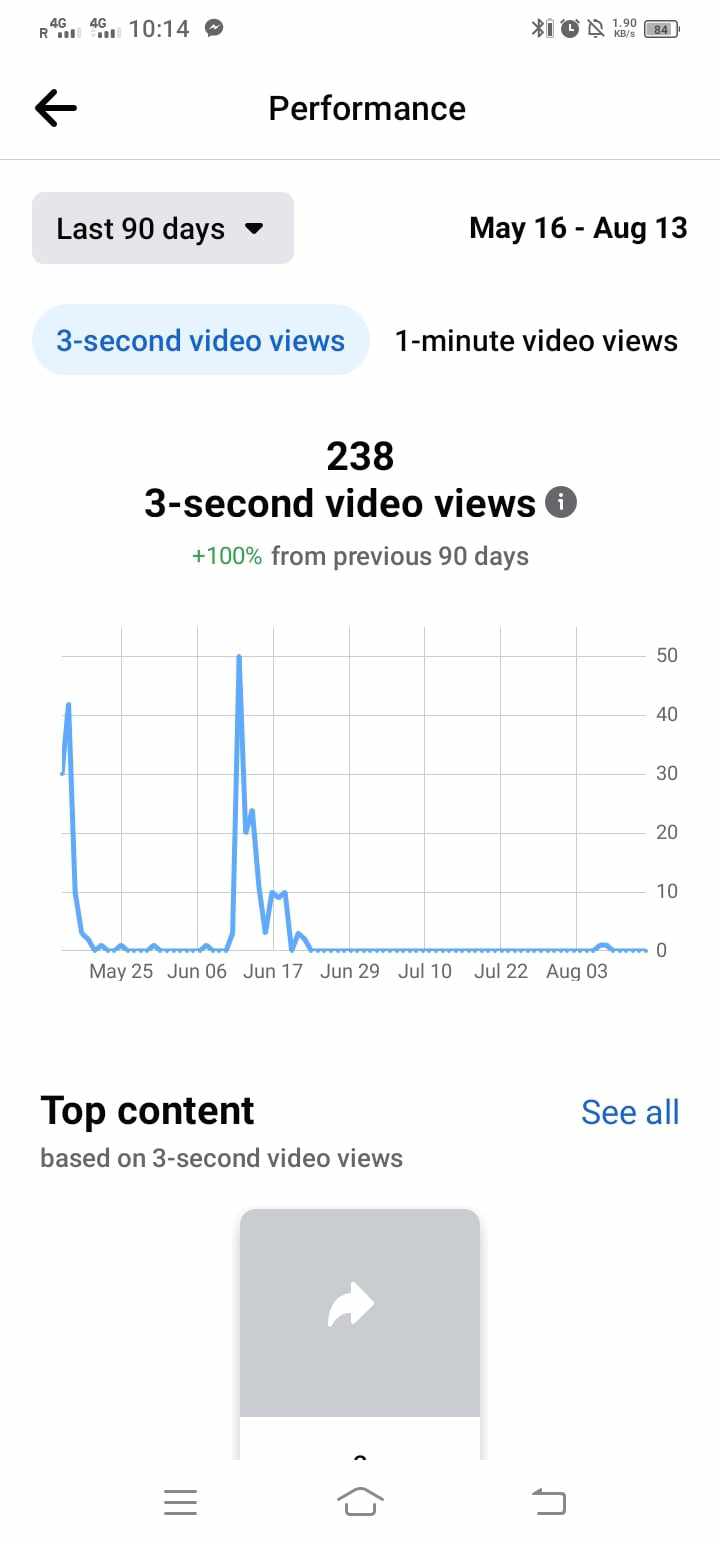The width and height of the screenshot is (720, 1544).
Task: Open info icon beside 3-second video views
Action: point(561,502)
